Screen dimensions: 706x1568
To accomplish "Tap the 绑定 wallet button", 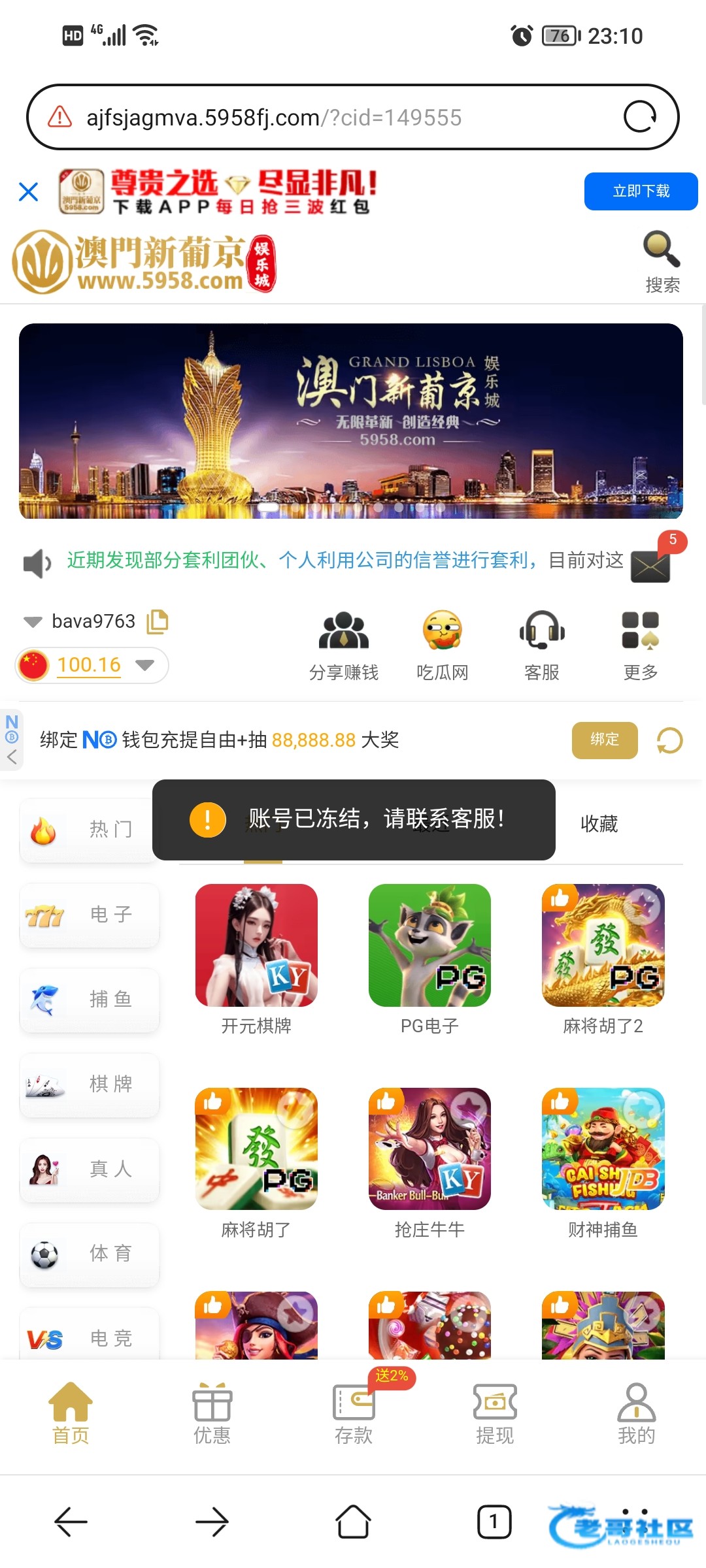I will pos(605,740).
